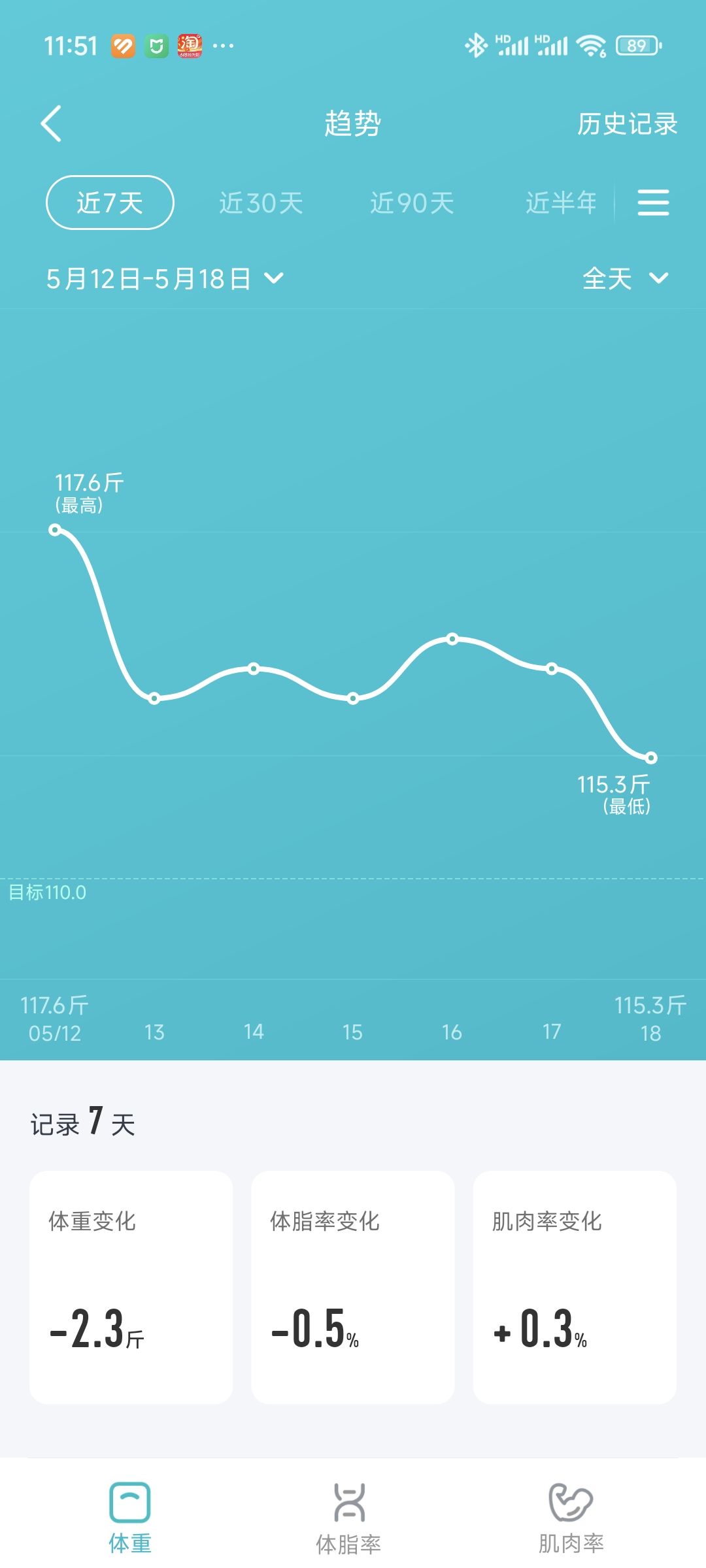Viewport: 706px width, 1568px height.
Task: Open 历史记录 history records
Action: tap(627, 123)
